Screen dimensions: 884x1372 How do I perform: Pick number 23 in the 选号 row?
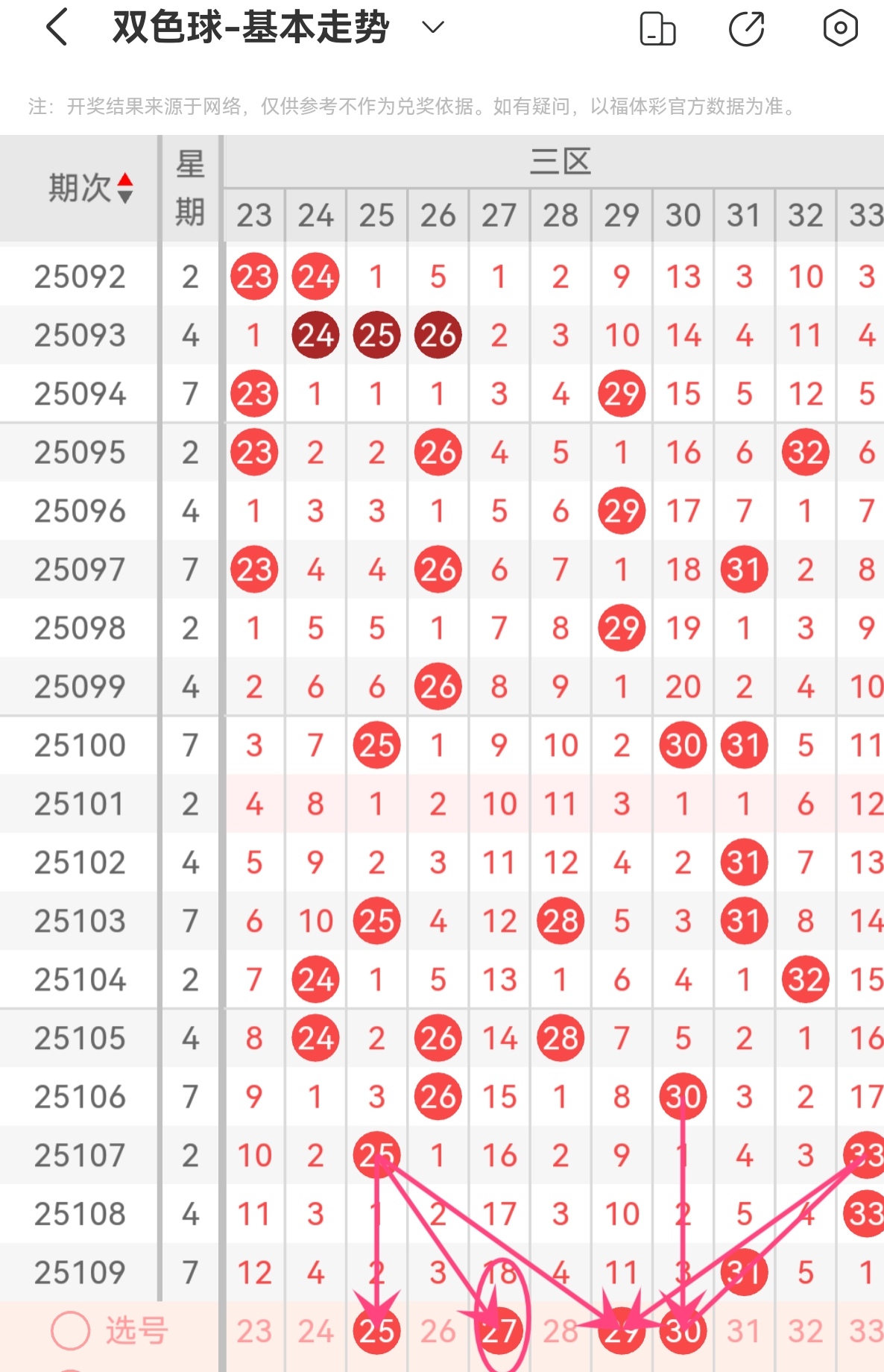tap(254, 1331)
